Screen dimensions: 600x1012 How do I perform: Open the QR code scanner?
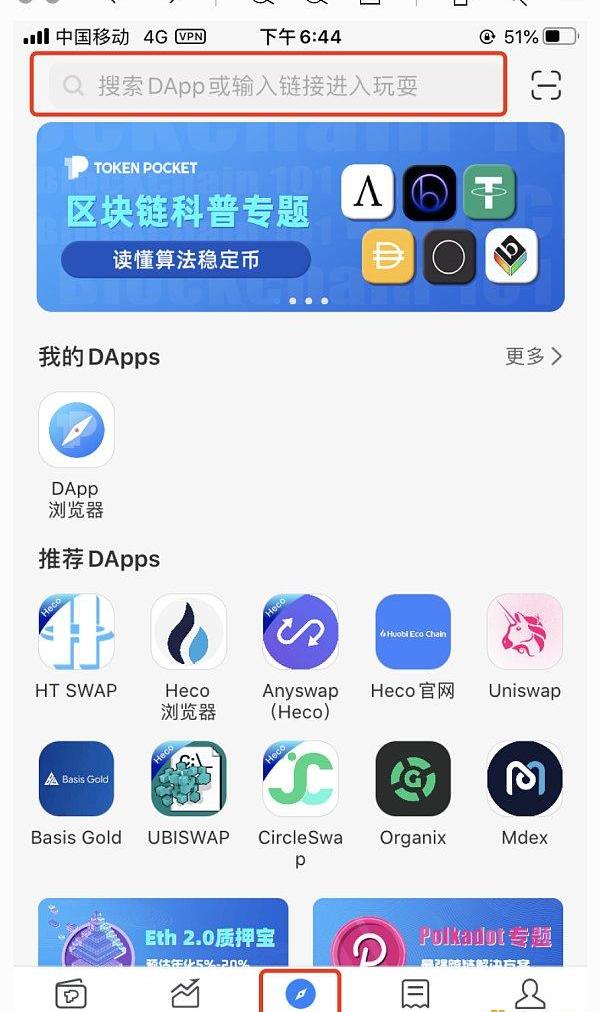pos(546,86)
